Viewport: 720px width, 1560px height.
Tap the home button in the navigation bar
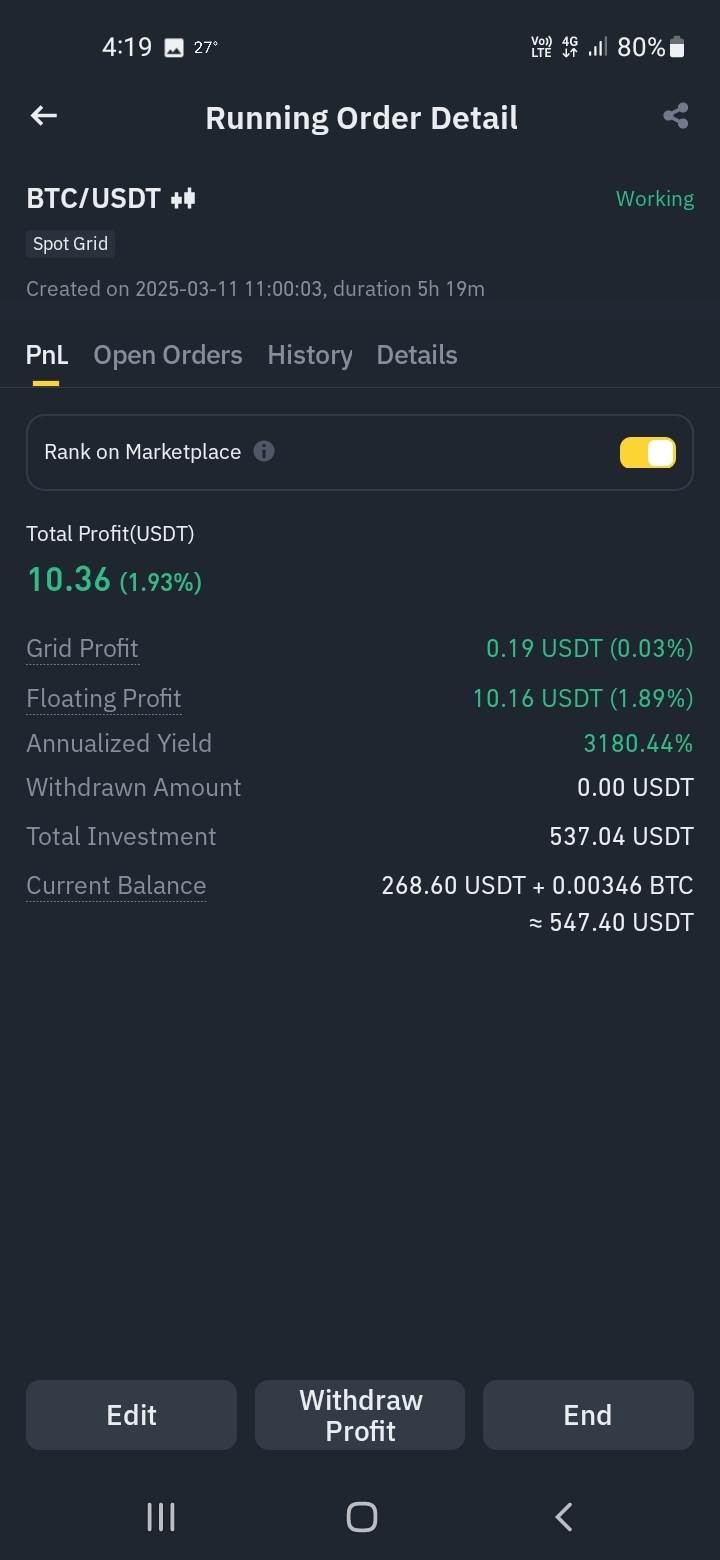coord(361,1516)
